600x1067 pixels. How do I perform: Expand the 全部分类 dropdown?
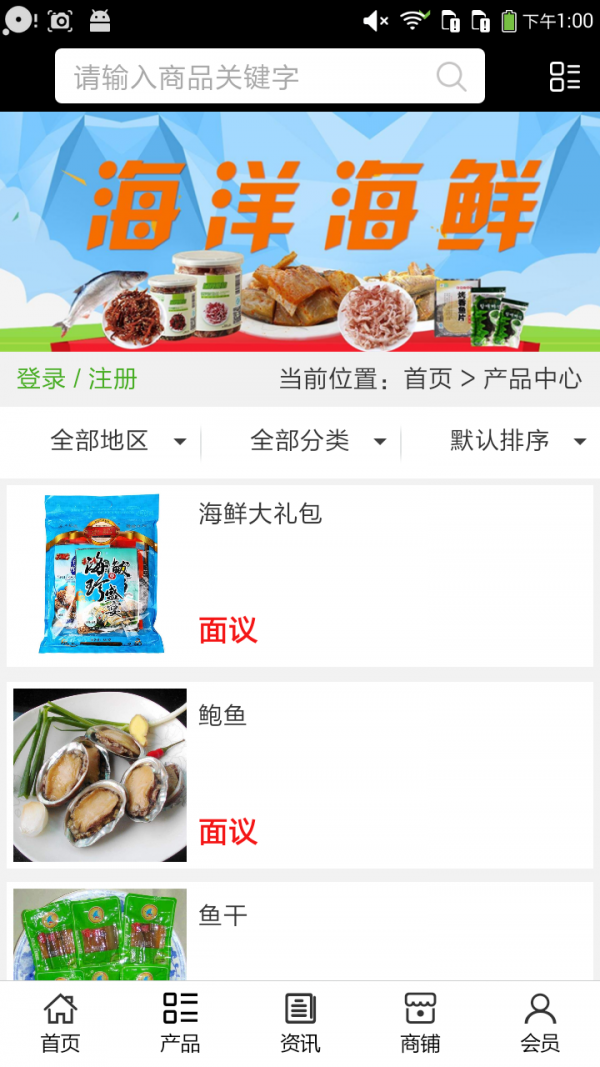(317, 441)
